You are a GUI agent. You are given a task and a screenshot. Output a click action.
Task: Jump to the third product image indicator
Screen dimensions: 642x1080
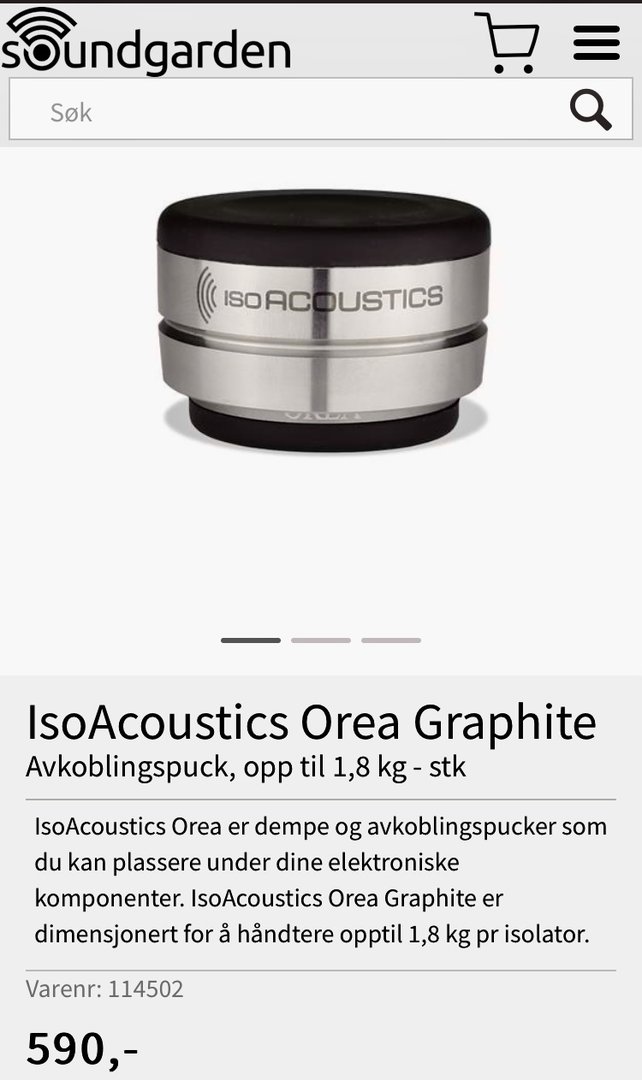[x=391, y=640]
